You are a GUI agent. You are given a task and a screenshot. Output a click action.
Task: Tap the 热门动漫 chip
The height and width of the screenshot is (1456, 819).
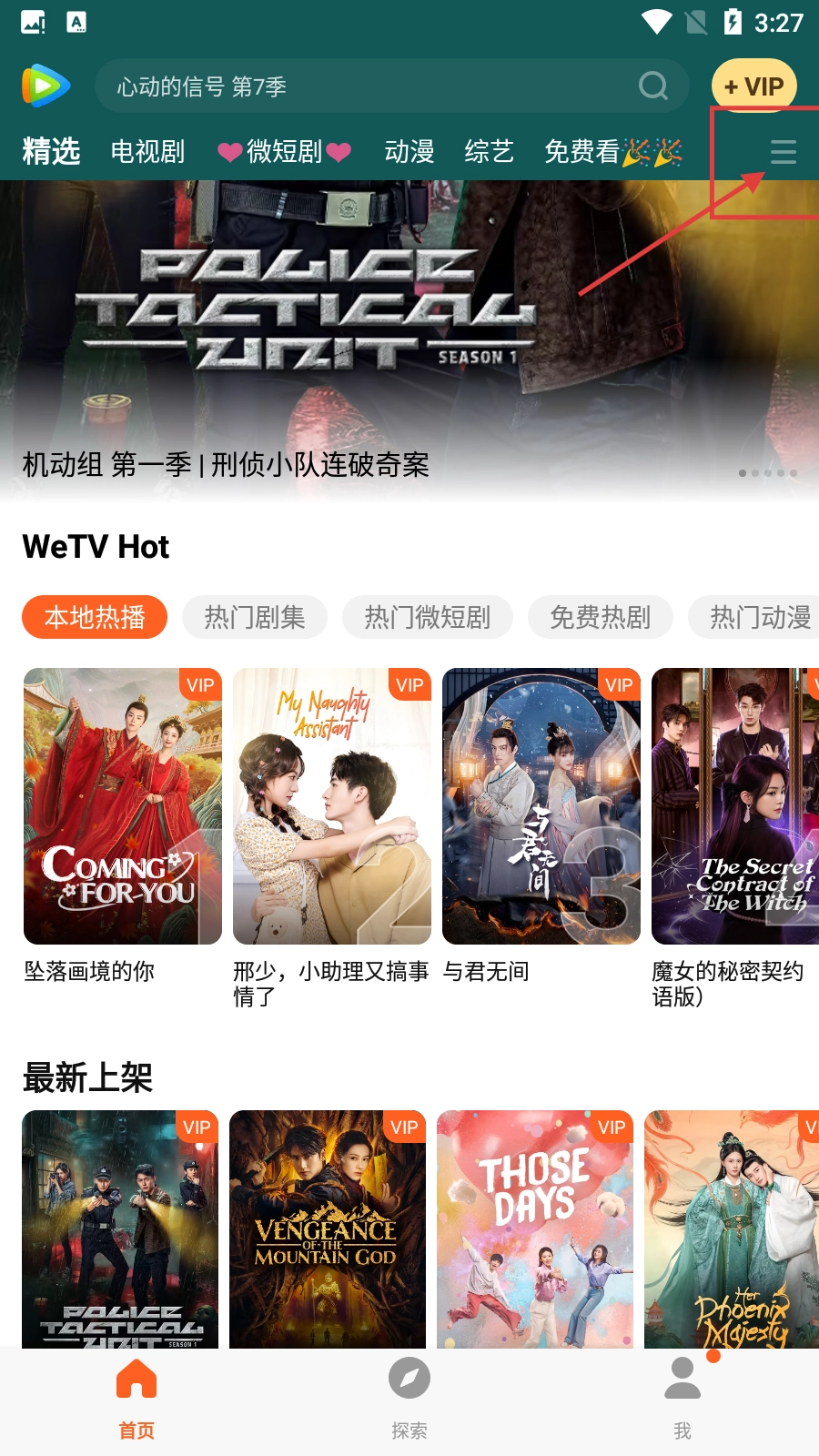tap(759, 617)
